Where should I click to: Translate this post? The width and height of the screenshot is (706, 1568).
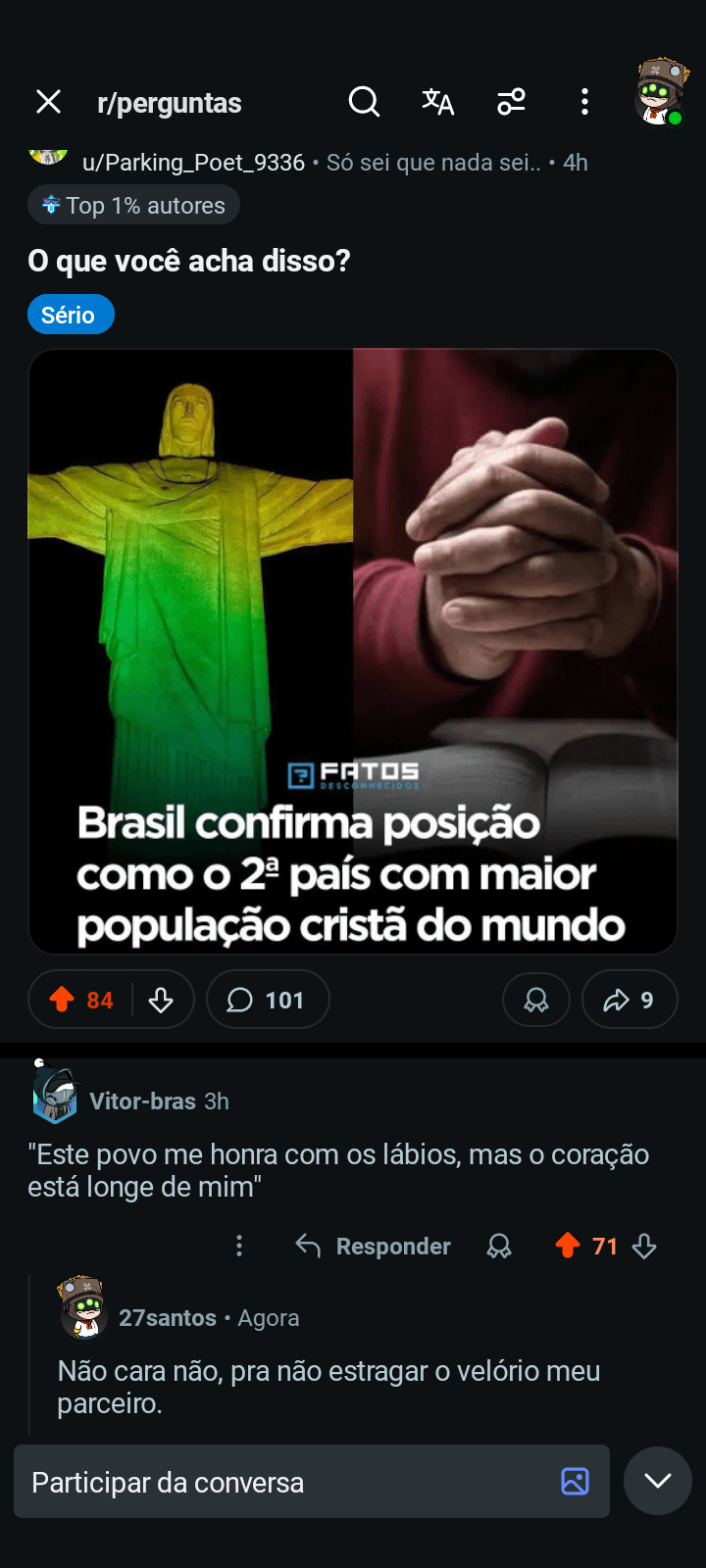click(437, 101)
